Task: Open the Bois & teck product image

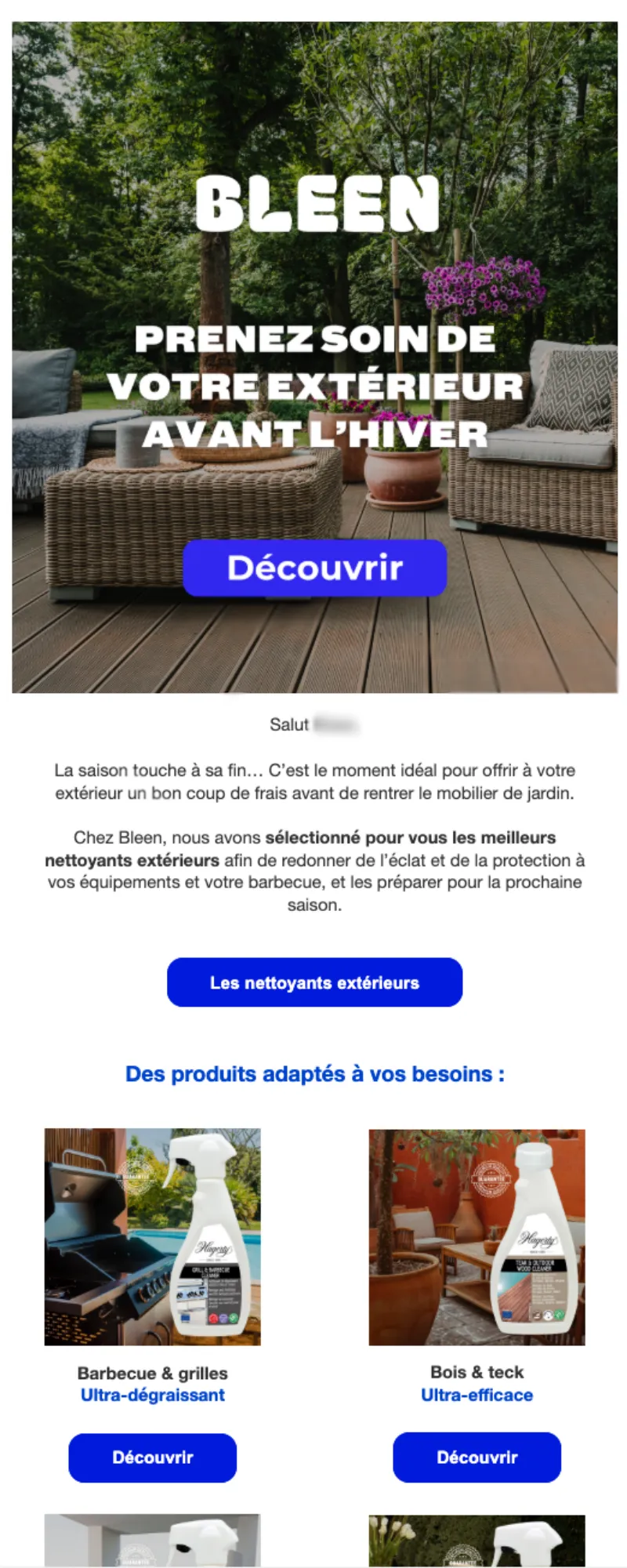Action: 477,1237
